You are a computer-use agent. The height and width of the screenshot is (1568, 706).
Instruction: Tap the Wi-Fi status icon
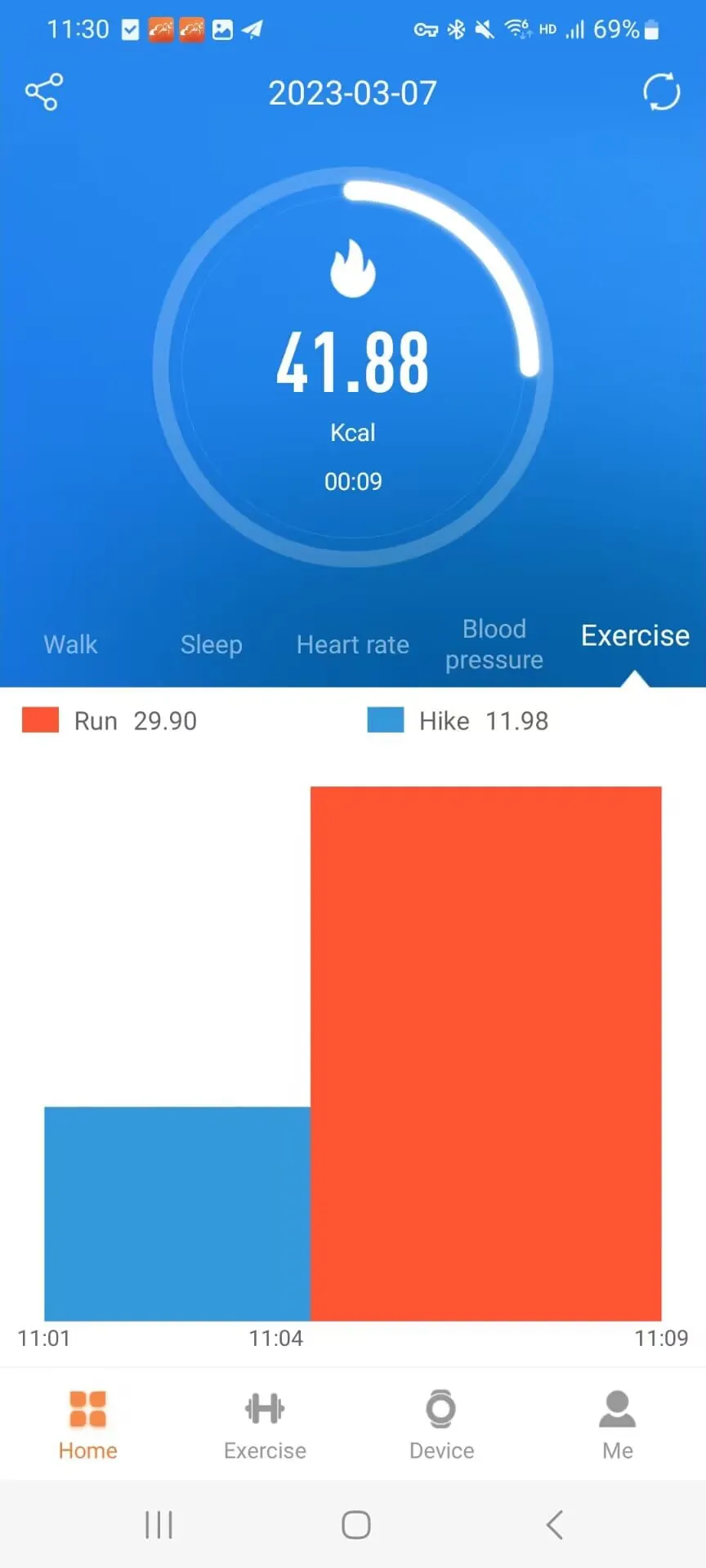516,28
